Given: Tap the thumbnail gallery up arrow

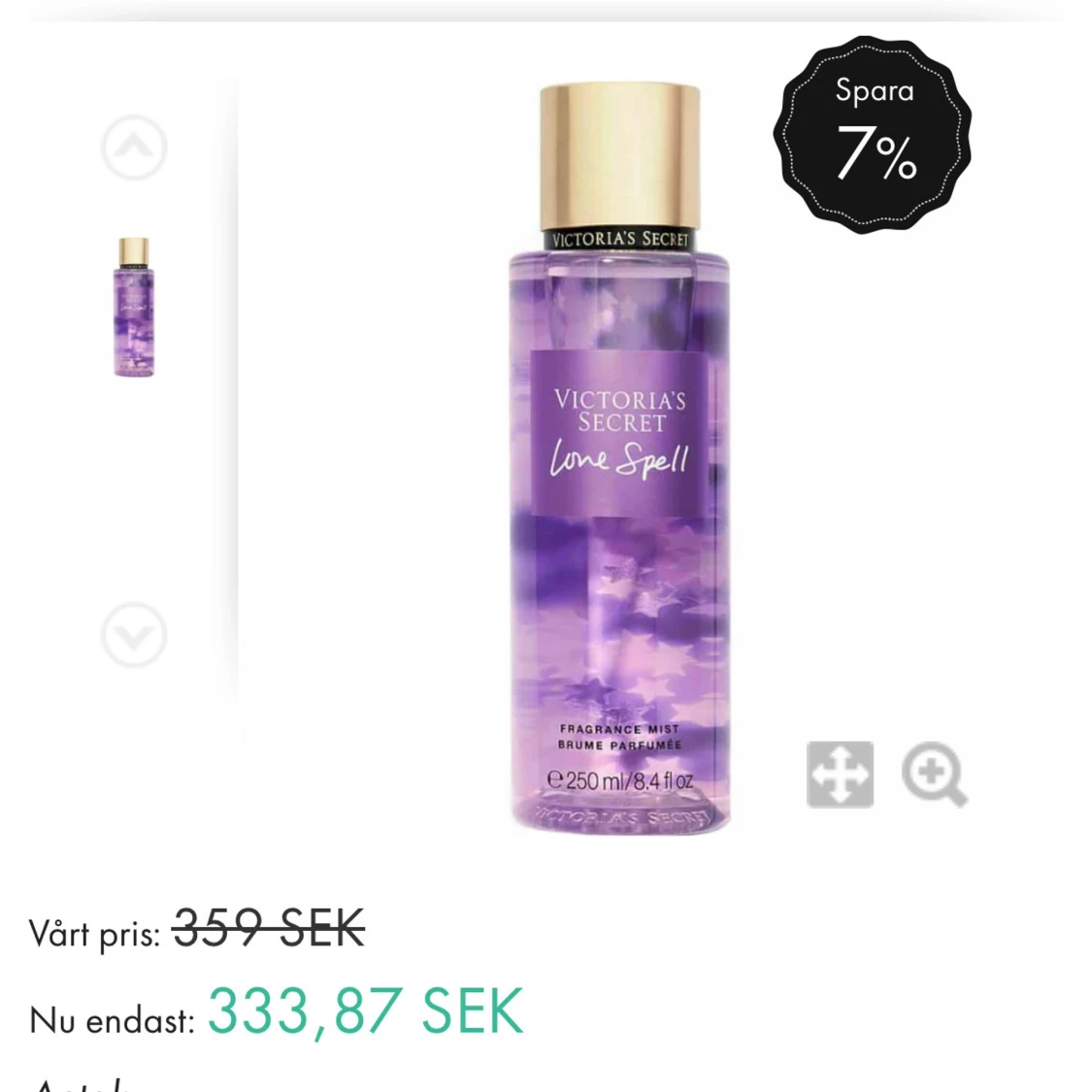Looking at the screenshot, I should click(x=134, y=148).
